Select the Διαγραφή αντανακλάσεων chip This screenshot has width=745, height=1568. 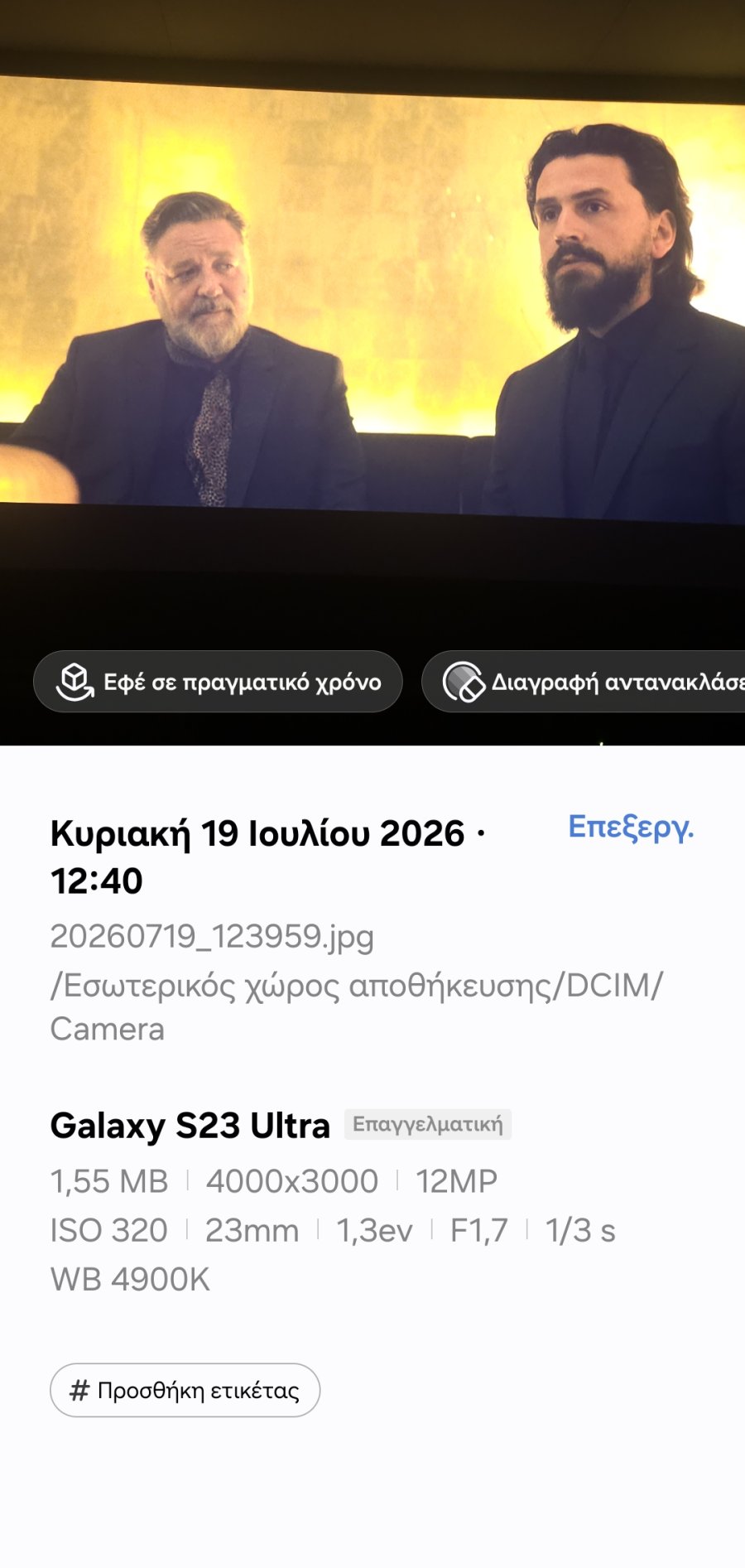pos(584,682)
